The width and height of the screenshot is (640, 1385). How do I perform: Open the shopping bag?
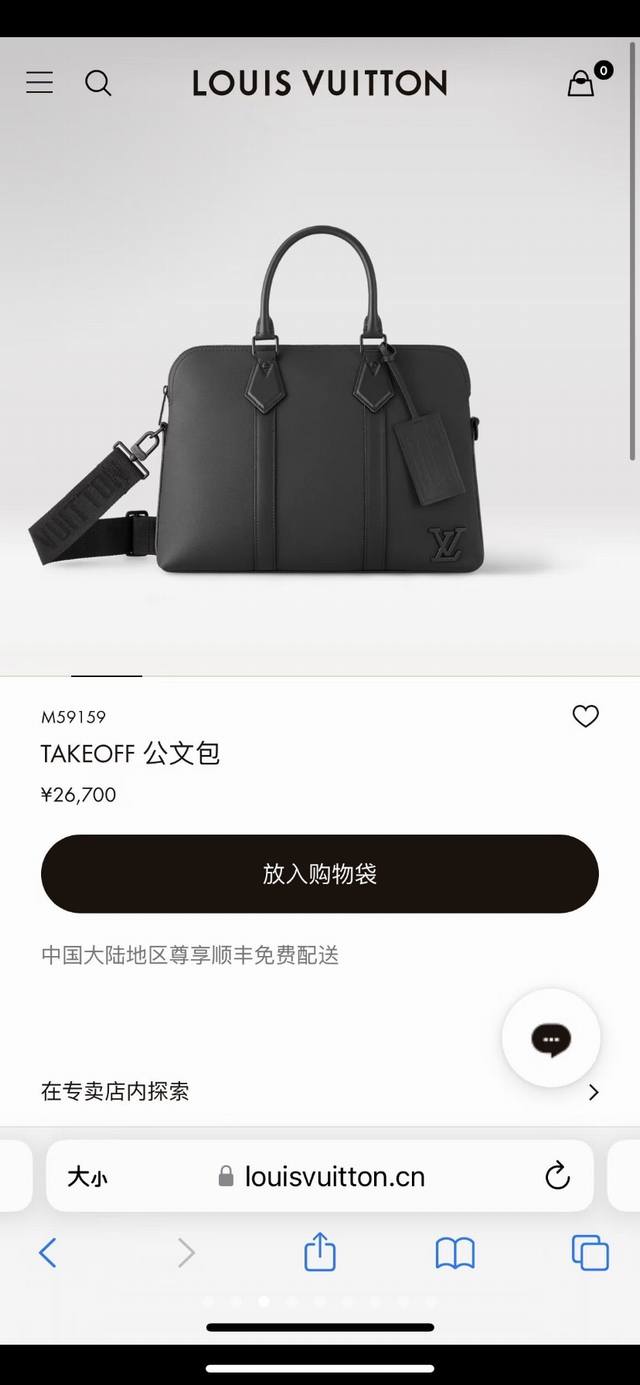[582, 83]
